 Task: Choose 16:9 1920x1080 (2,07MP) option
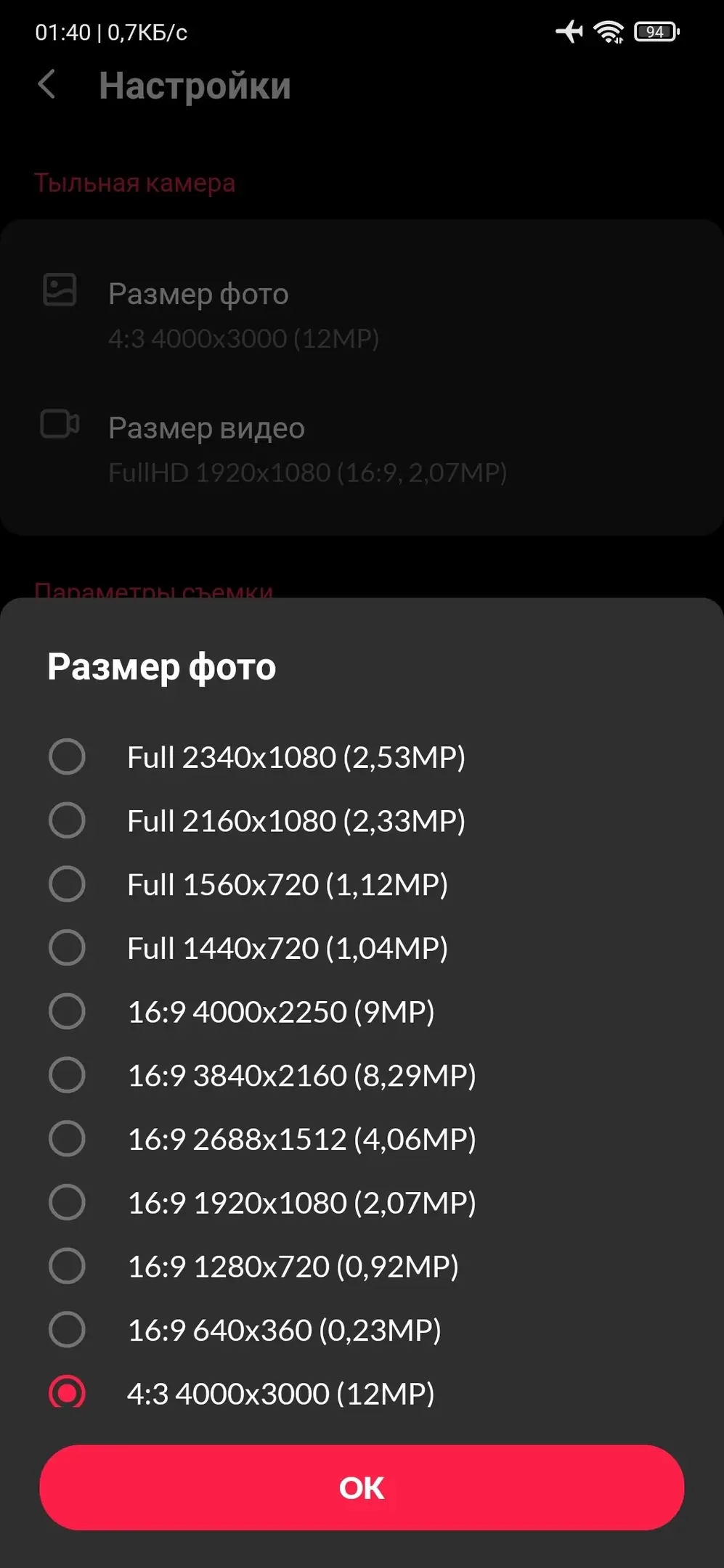(67, 1203)
